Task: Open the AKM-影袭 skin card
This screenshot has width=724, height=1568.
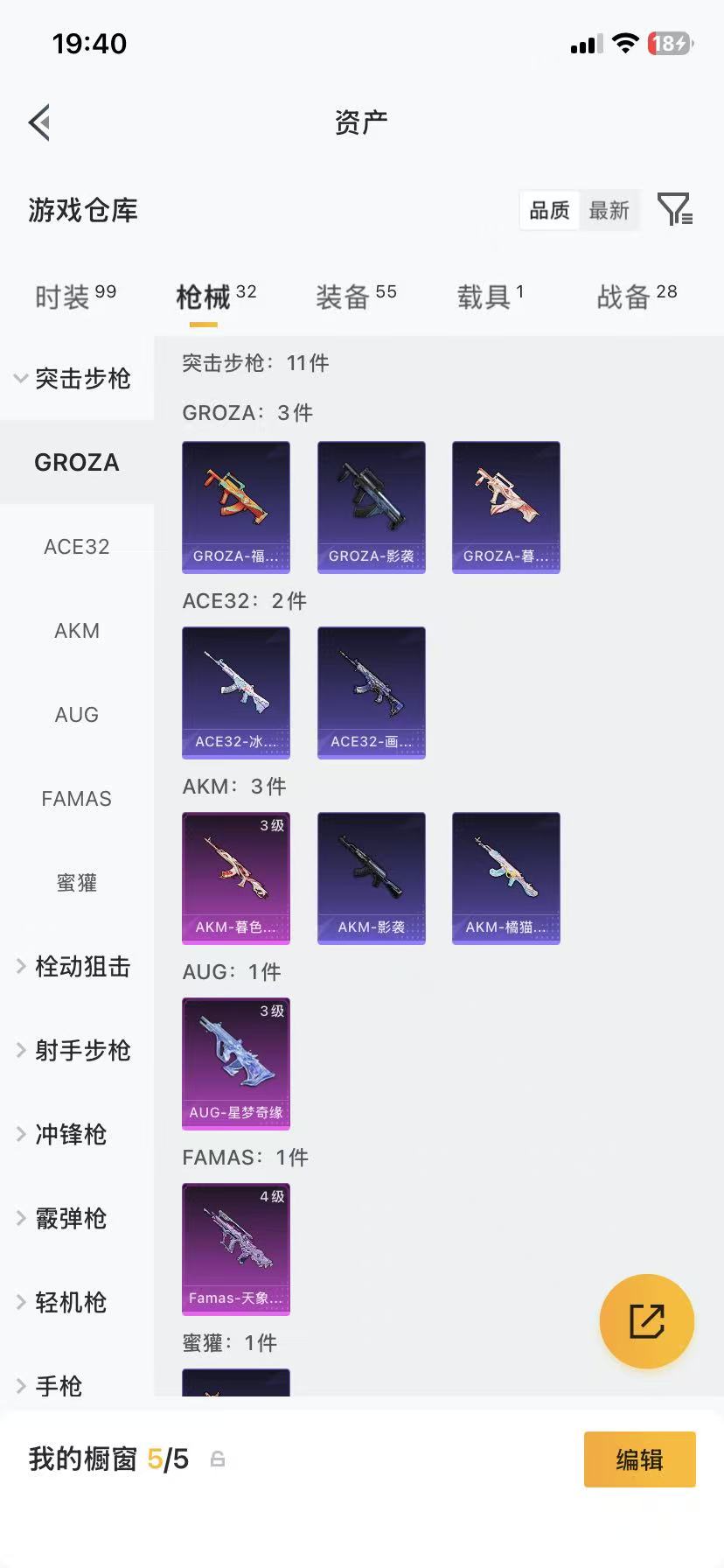Action: (x=372, y=878)
